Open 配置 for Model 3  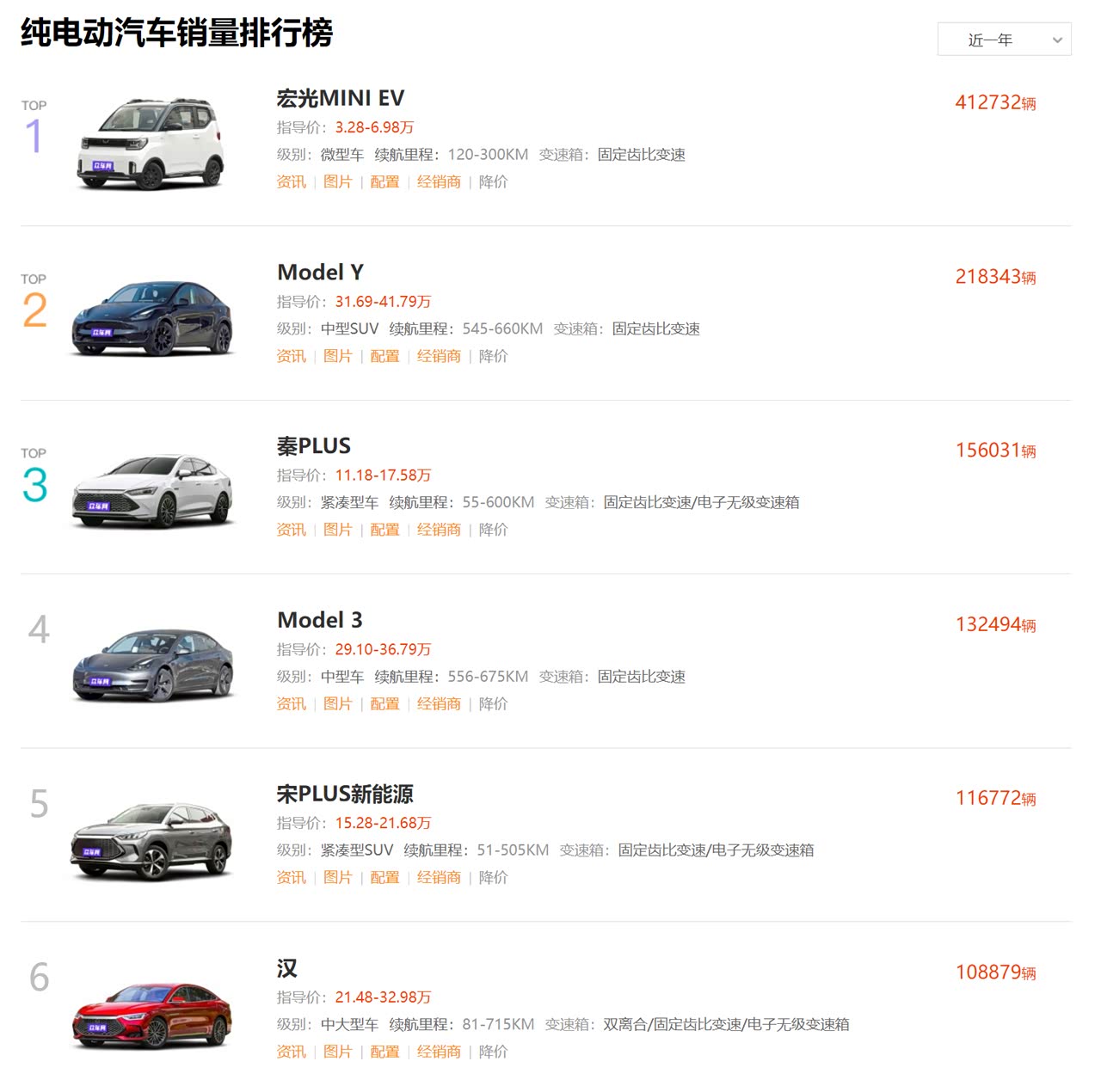pos(384,704)
